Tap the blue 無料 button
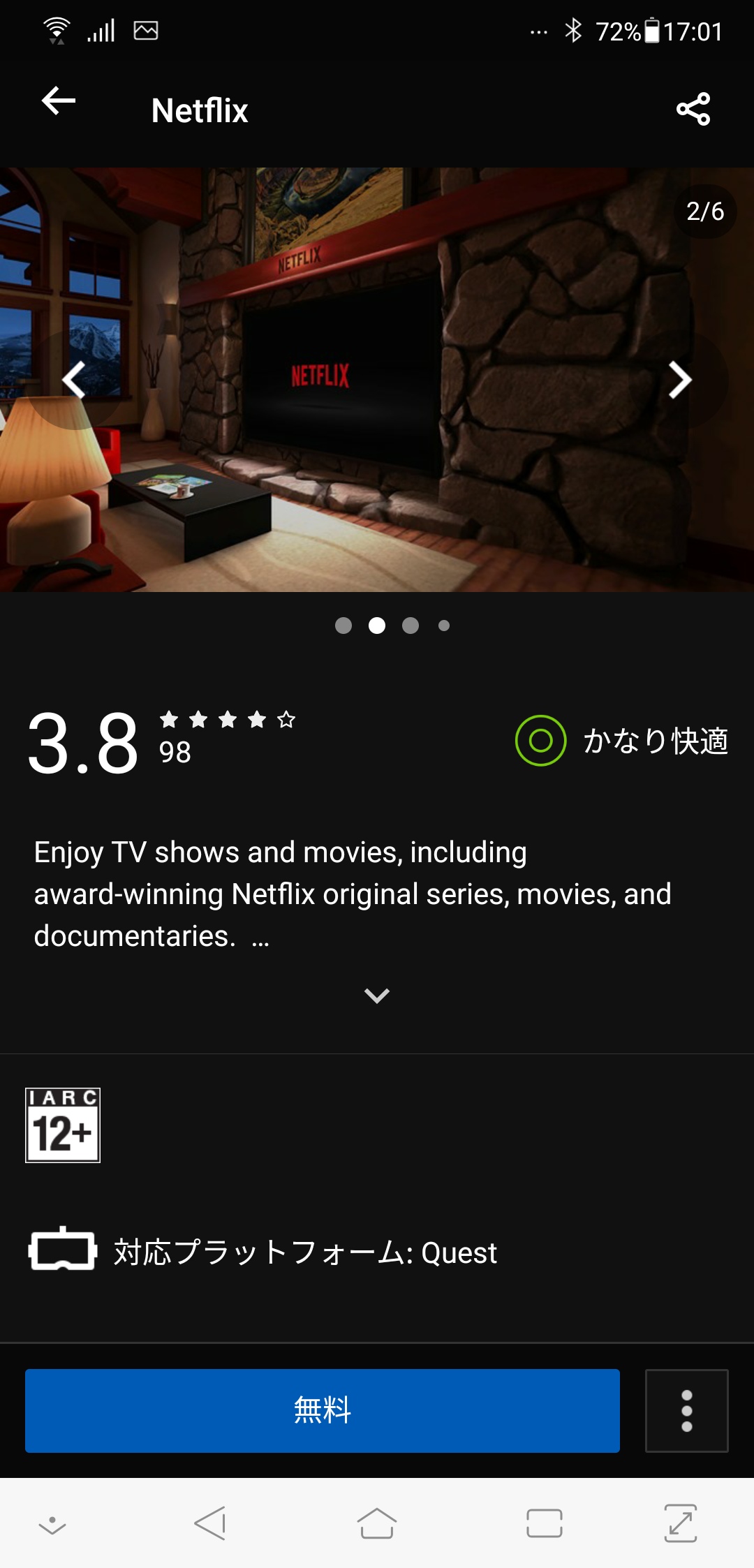 tap(322, 1410)
